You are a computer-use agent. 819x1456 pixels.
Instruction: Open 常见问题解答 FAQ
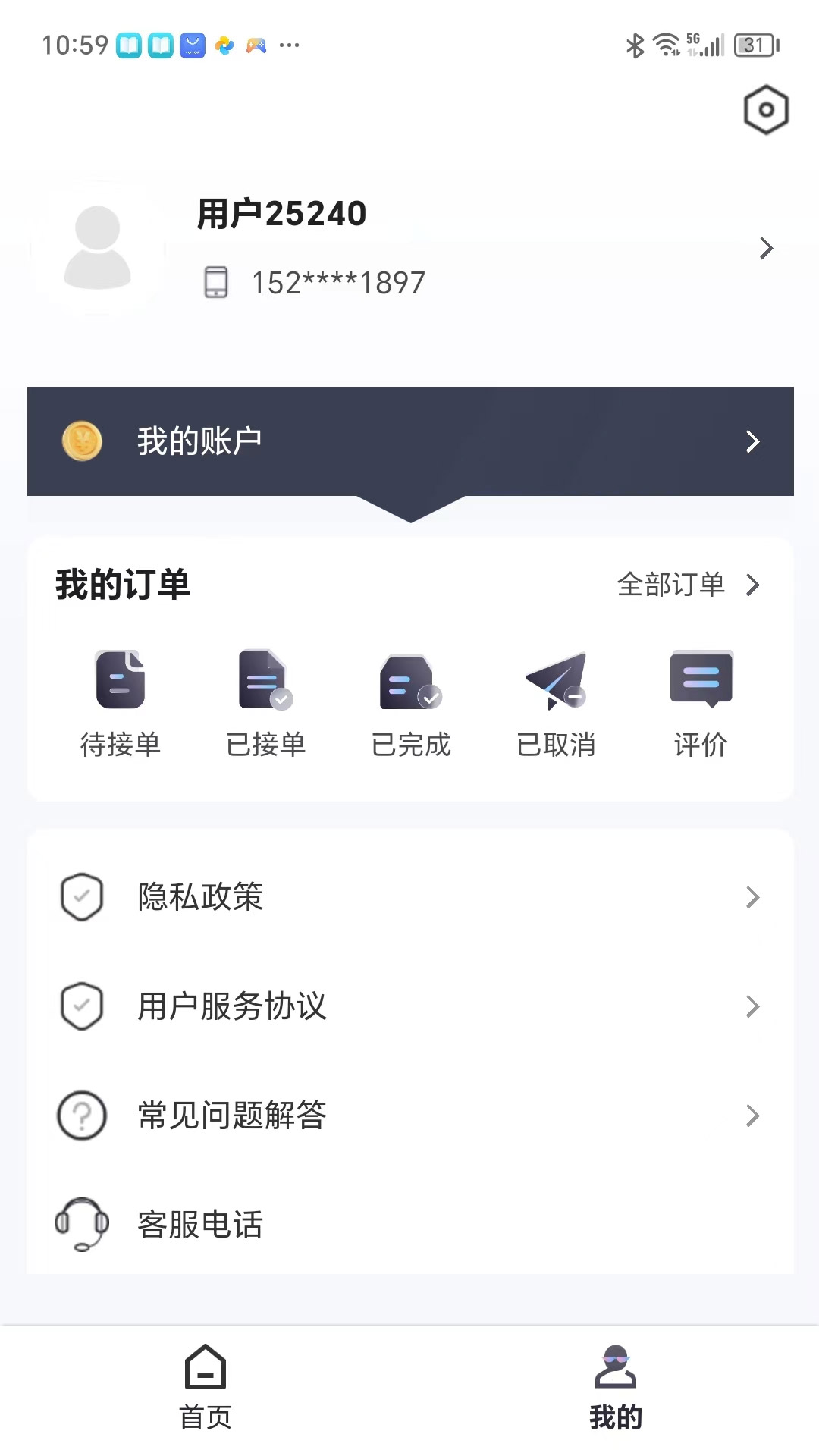pos(409,1116)
